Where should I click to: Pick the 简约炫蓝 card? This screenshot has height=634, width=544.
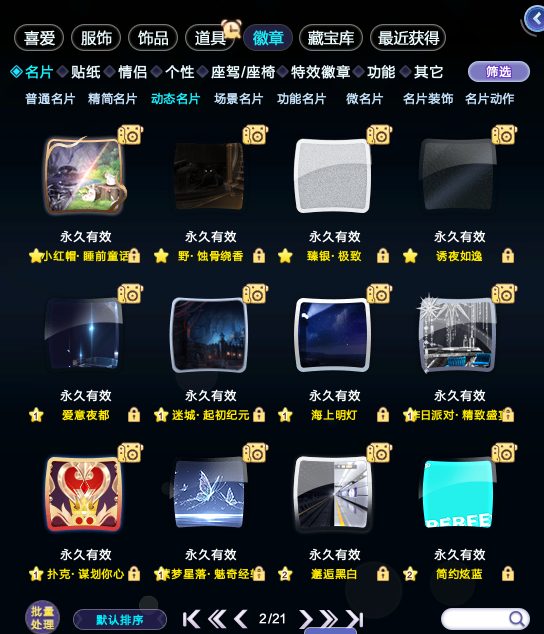[459, 493]
